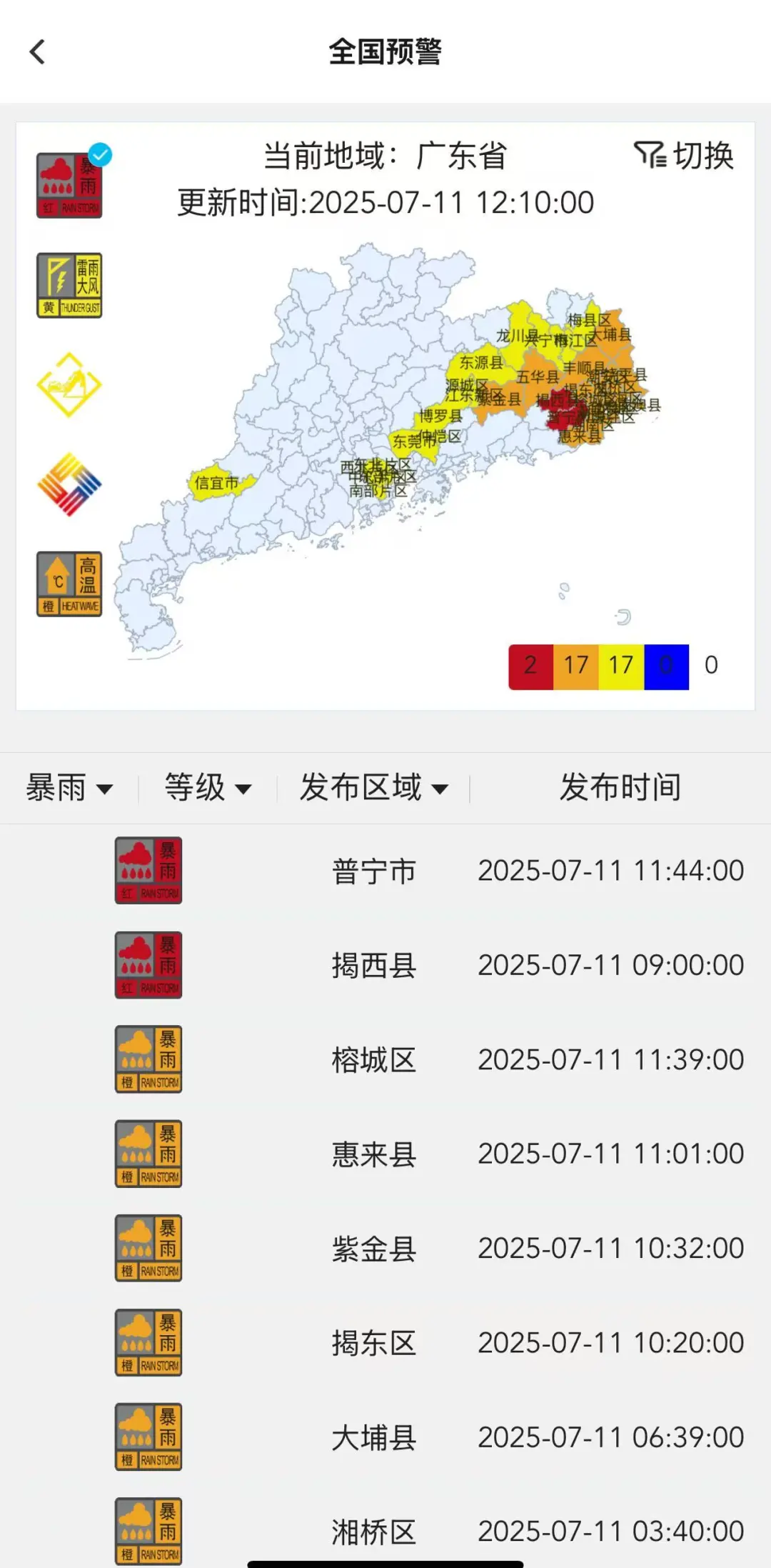
Task: Select the yellow thunder gust warning icon
Action: [69, 285]
